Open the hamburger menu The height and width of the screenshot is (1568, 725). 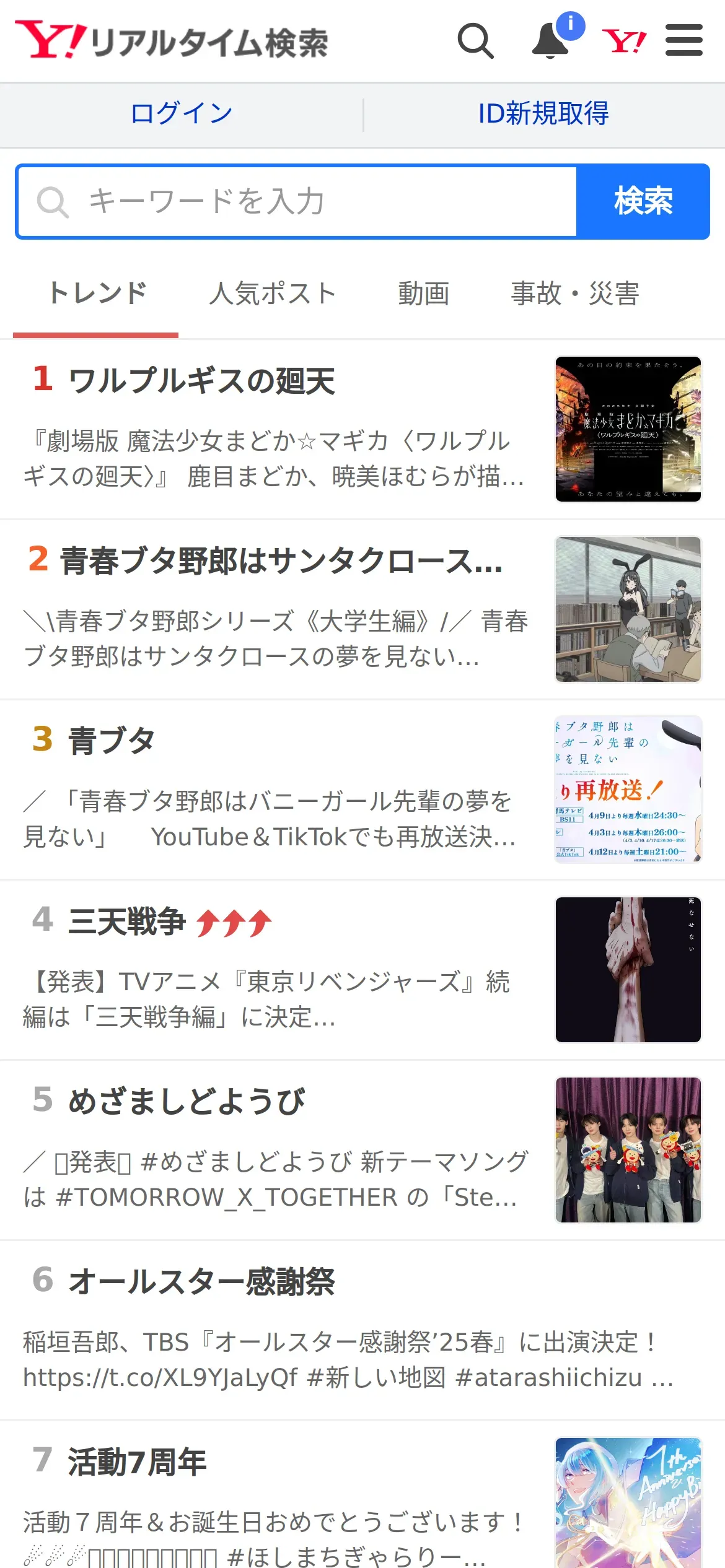pos(683,41)
